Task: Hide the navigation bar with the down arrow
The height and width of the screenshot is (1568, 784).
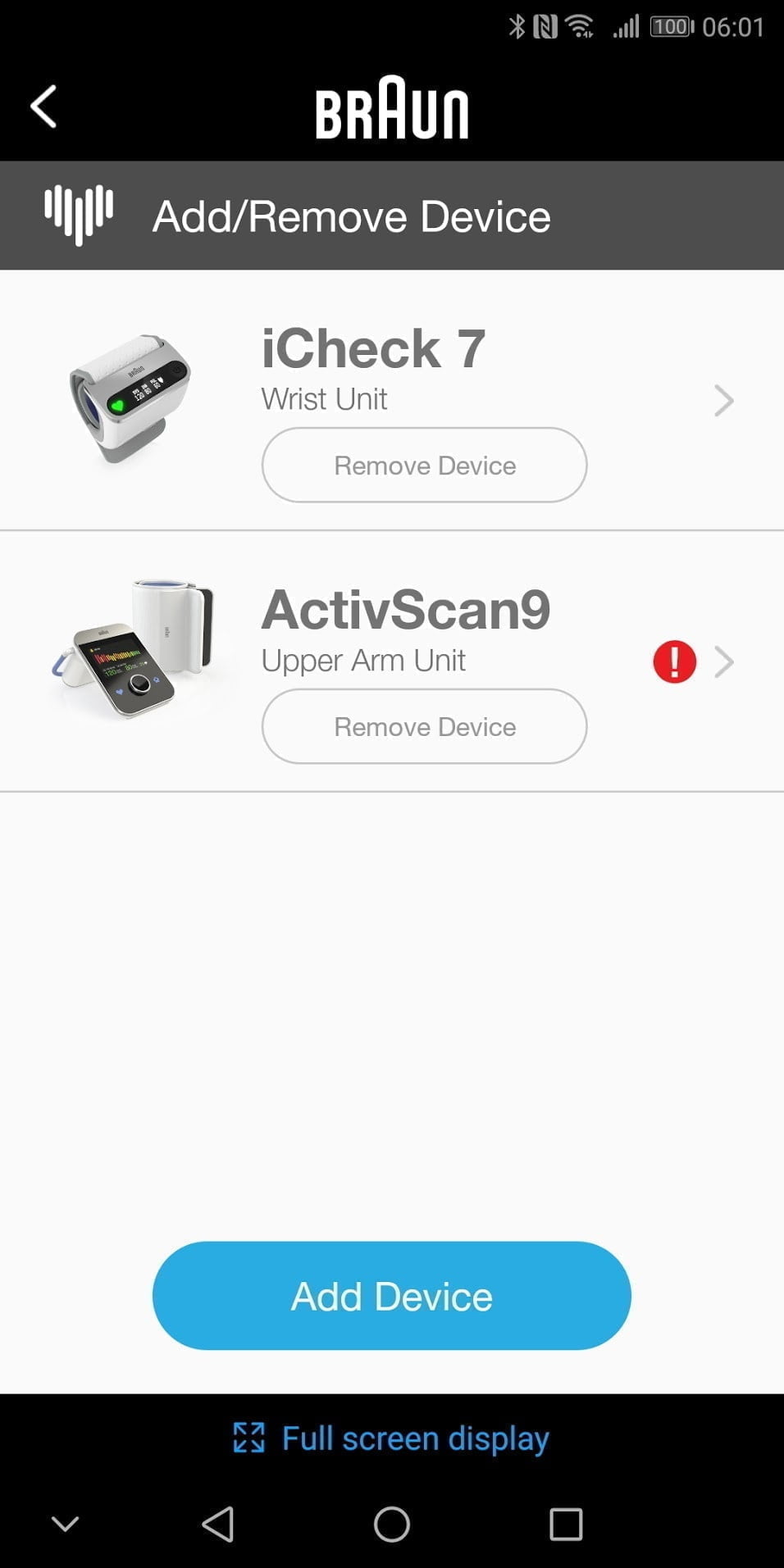Action: (65, 1524)
